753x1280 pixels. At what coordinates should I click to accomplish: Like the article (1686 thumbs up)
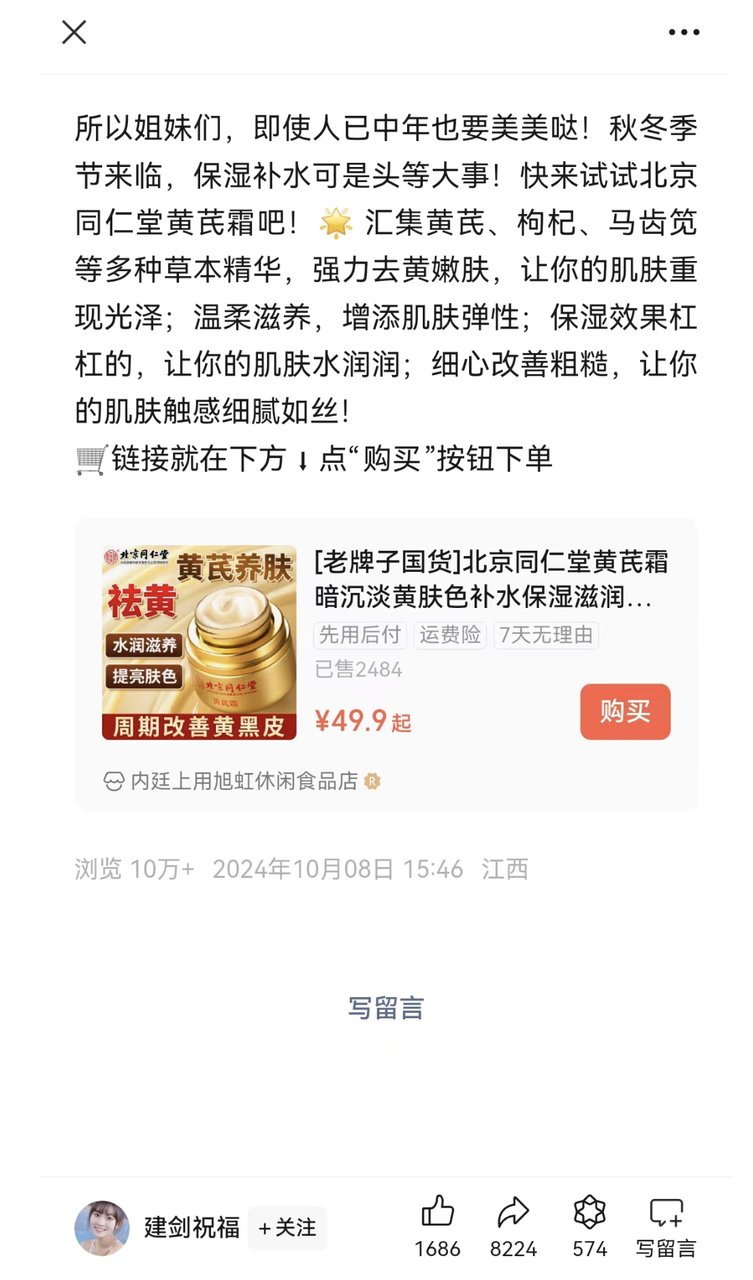[x=438, y=1213]
